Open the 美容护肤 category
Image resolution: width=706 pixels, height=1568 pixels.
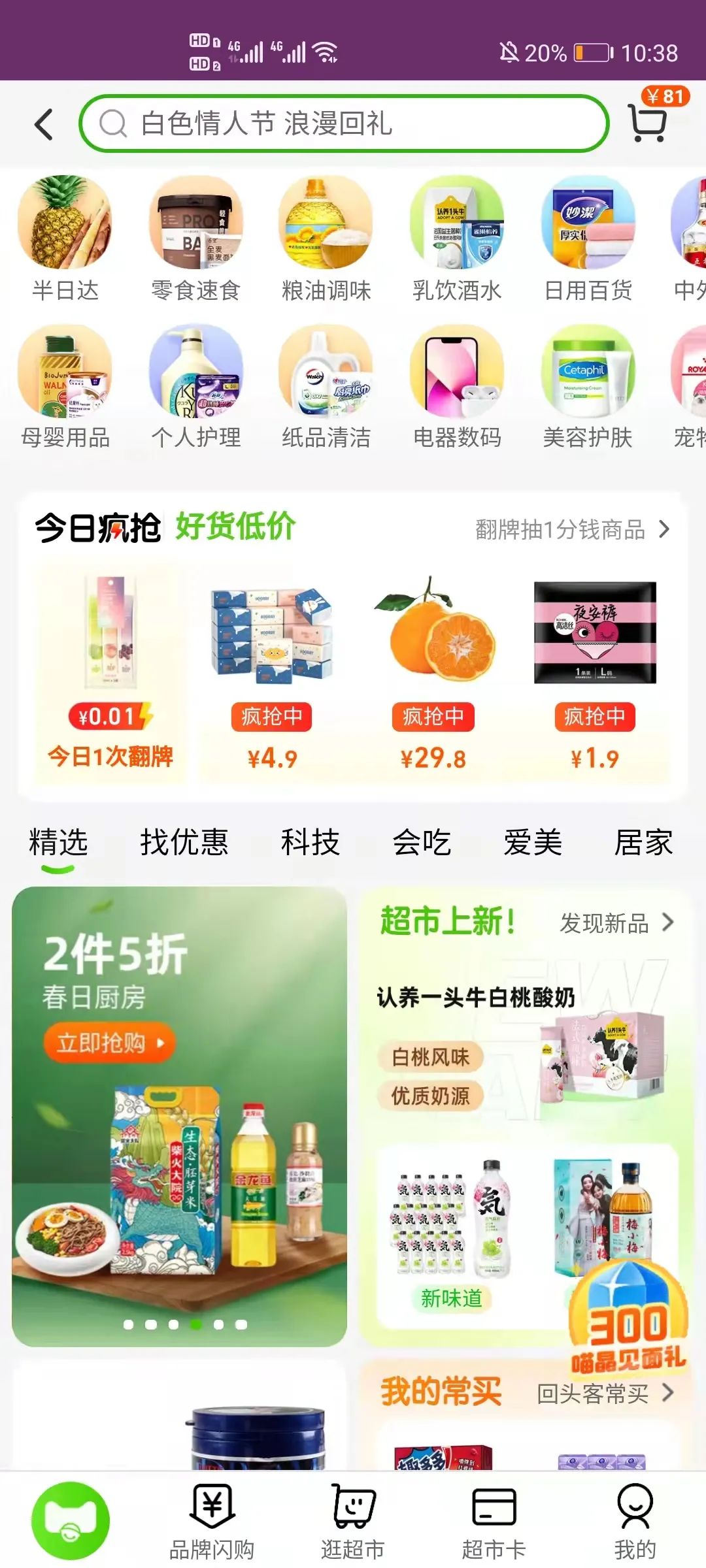pyautogui.click(x=587, y=387)
